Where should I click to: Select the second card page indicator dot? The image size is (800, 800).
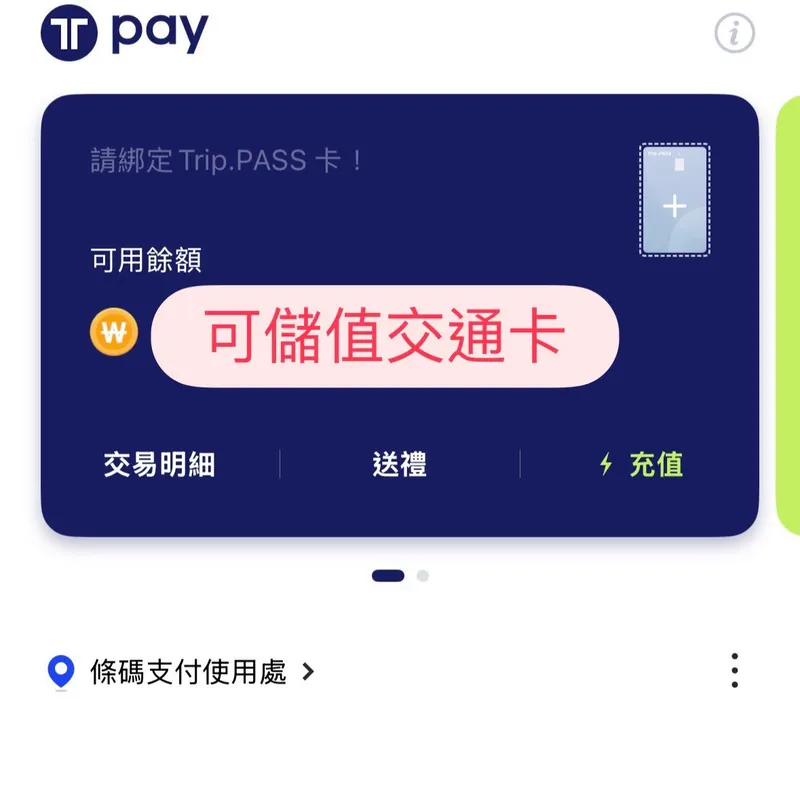[423, 576]
